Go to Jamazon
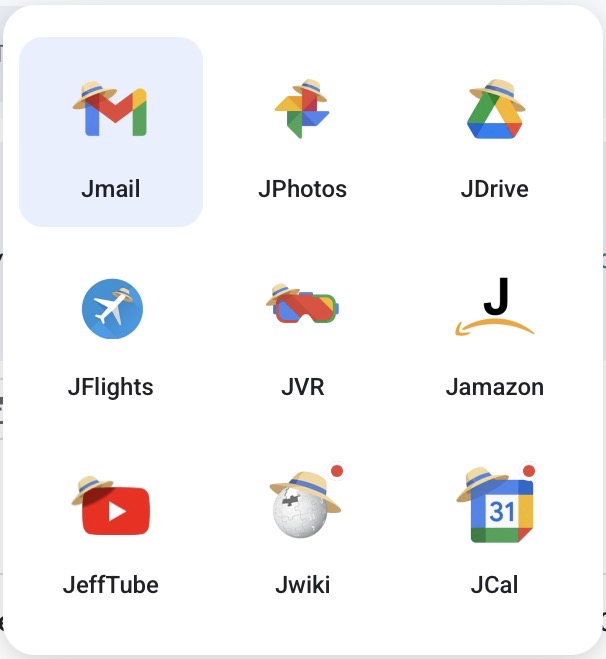Viewport: 606px width, 659px height. pos(495,330)
